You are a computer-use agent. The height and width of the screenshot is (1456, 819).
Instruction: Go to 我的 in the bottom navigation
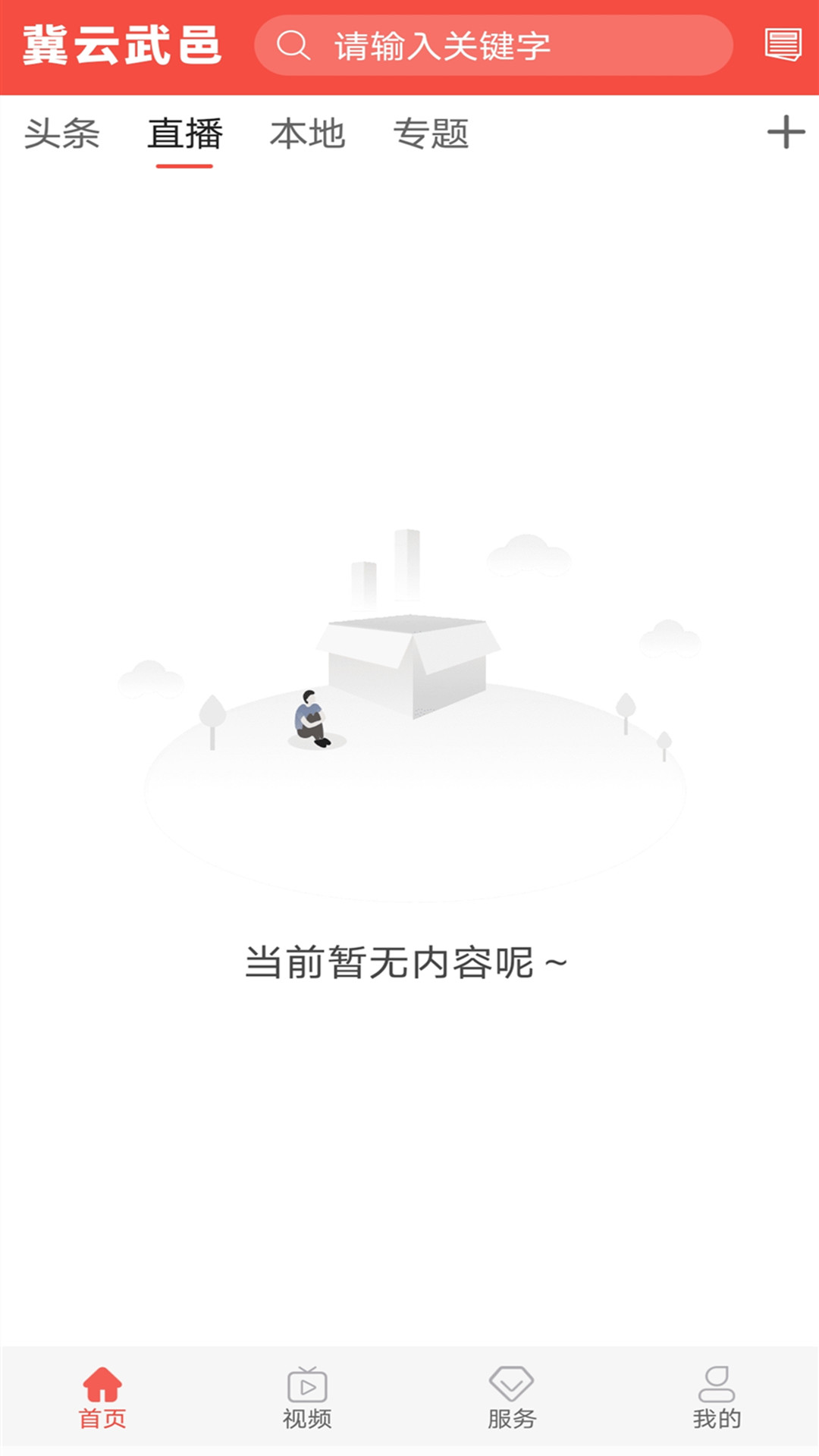(717, 1399)
